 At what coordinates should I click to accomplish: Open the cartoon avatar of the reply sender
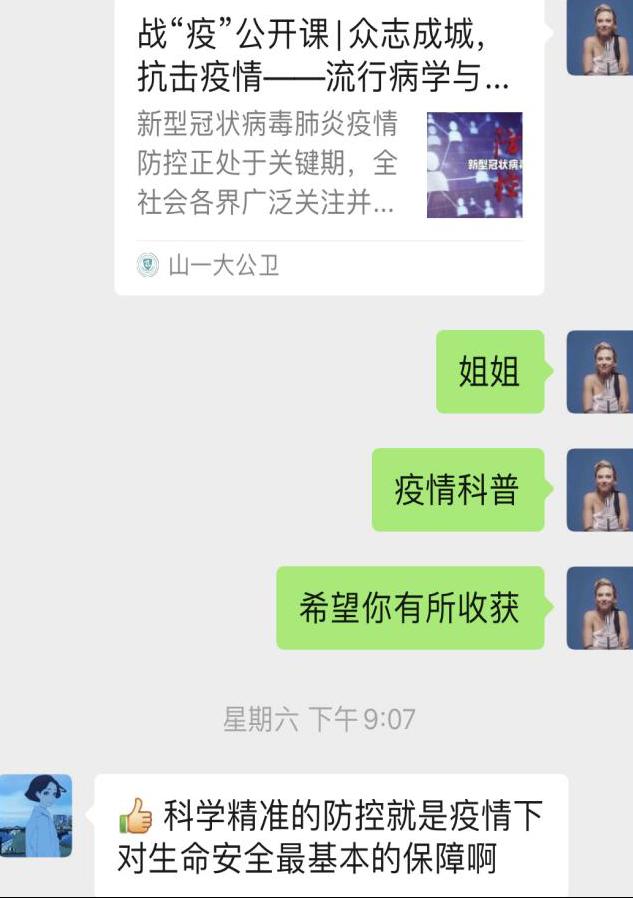point(36,815)
